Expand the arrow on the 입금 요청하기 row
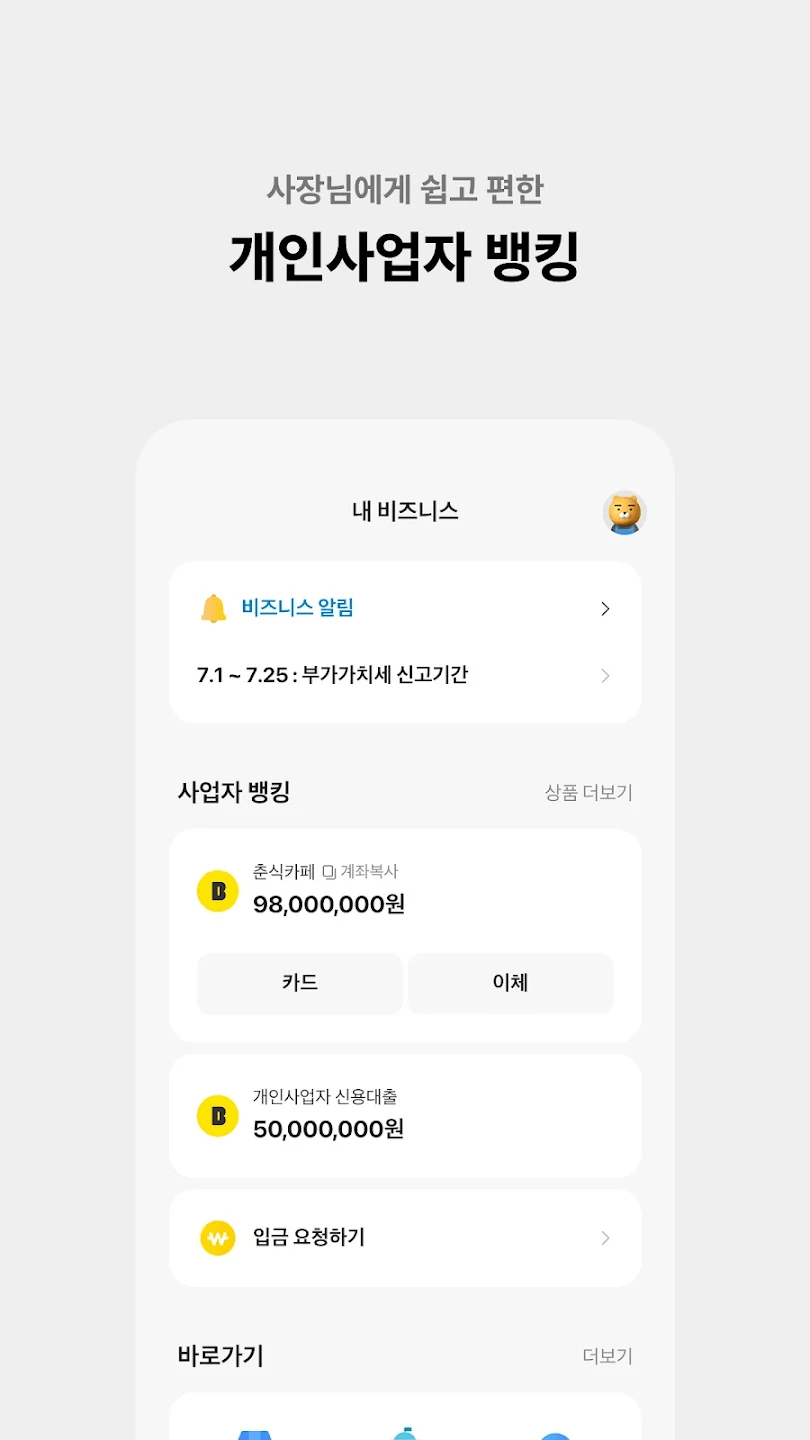The image size is (810, 1440). 605,1238
